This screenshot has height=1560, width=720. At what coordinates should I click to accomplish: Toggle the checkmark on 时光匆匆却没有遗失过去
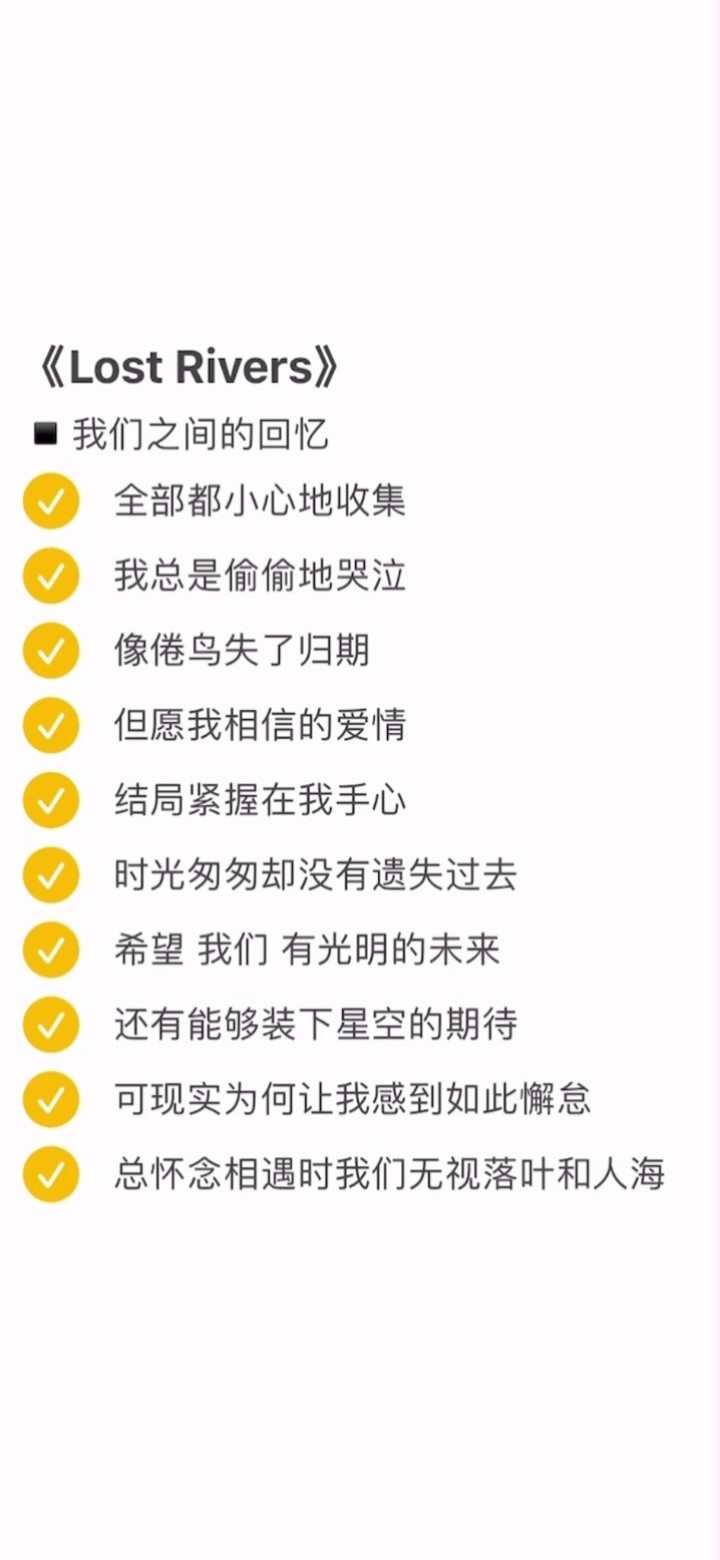(50, 874)
